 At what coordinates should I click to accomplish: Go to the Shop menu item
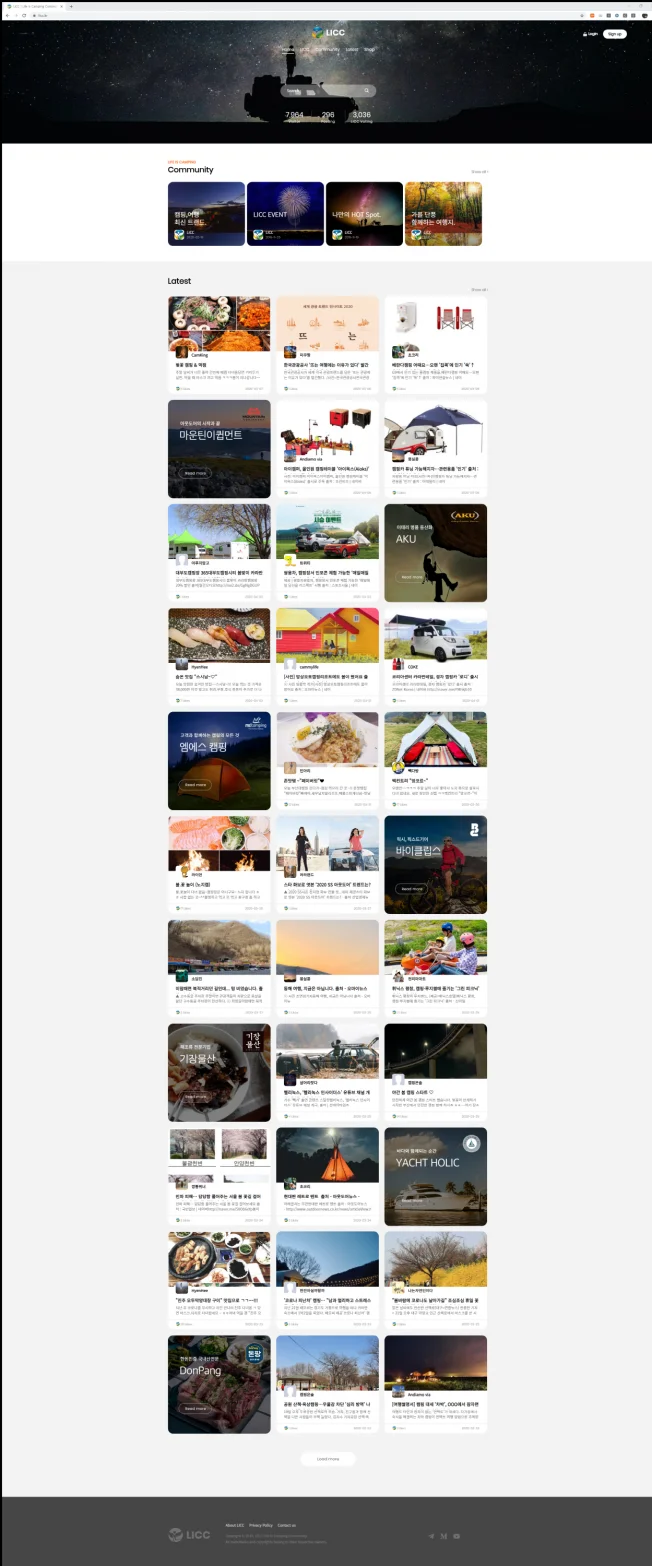(x=369, y=49)
